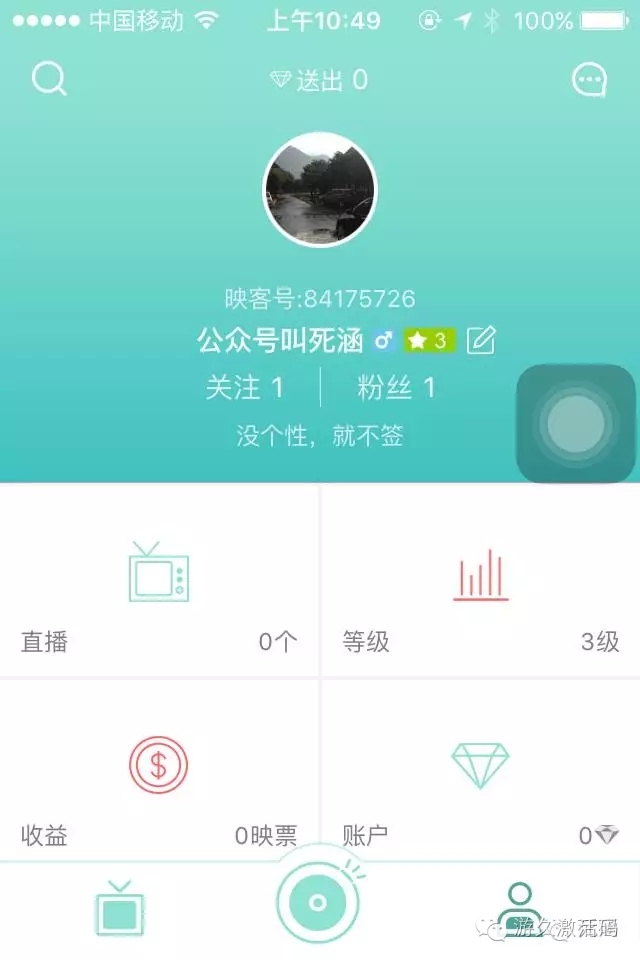
Task: View the 关注 following list
Action: [x=245, y=388]
